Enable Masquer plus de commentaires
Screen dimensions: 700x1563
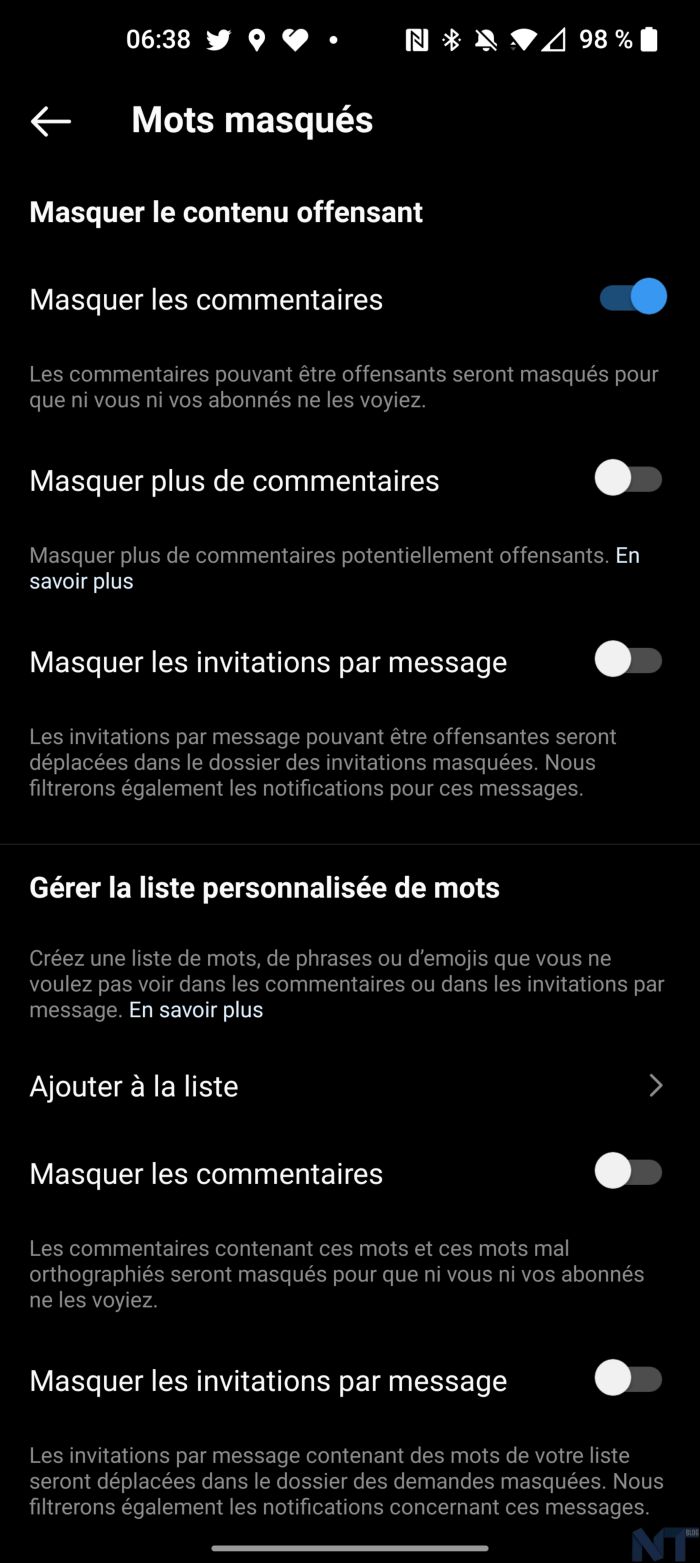coord(629,479)
